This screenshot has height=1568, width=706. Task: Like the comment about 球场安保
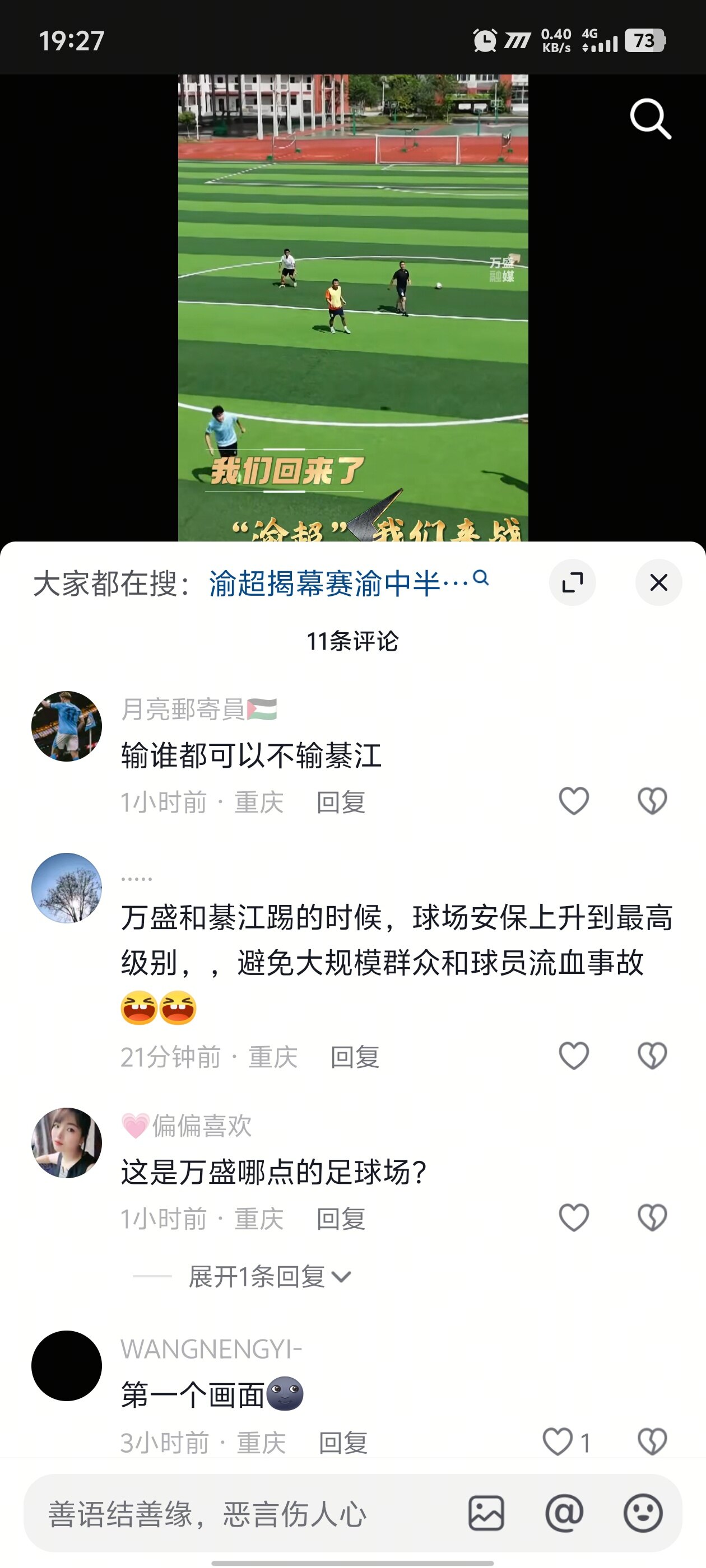click(x=573, y=1056)
